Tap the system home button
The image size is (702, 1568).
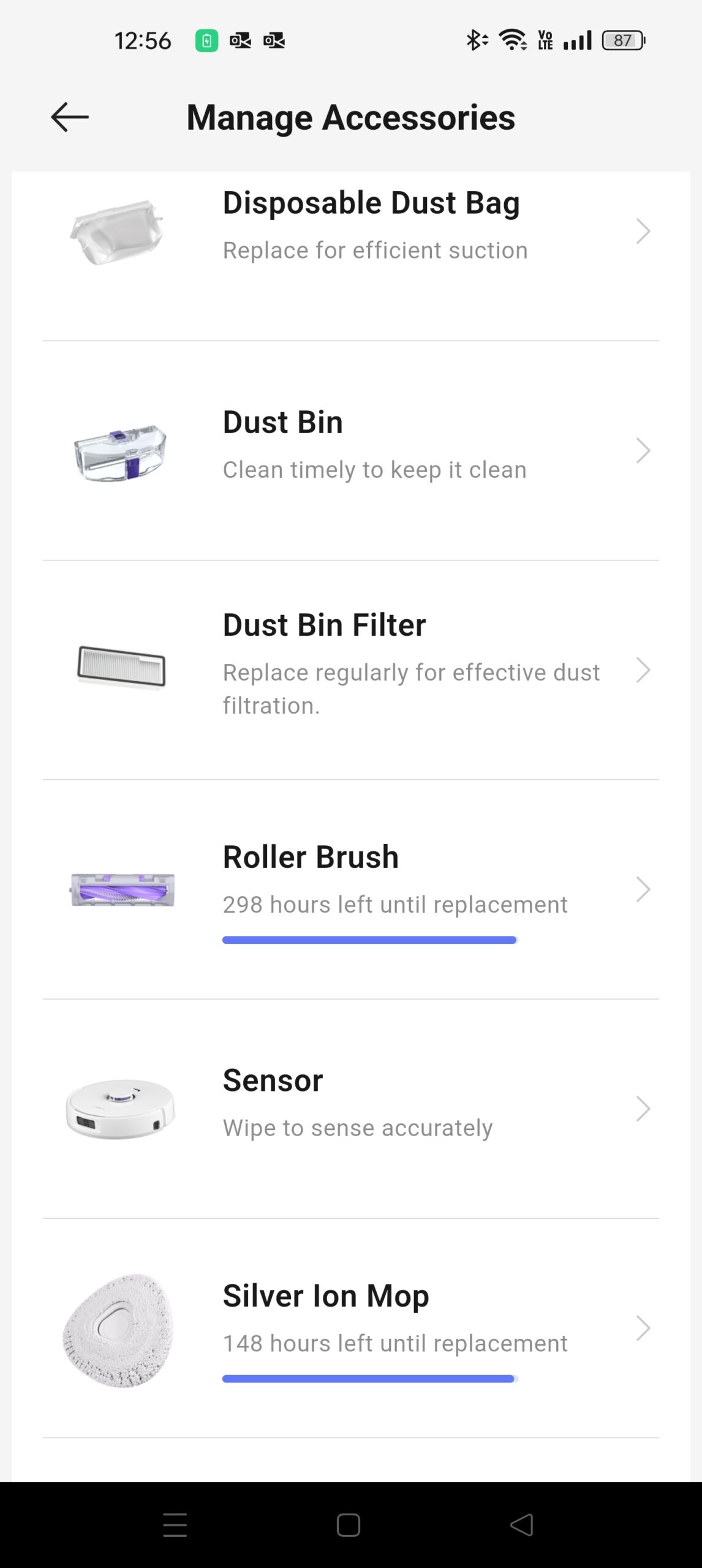tap(348, 1525)
